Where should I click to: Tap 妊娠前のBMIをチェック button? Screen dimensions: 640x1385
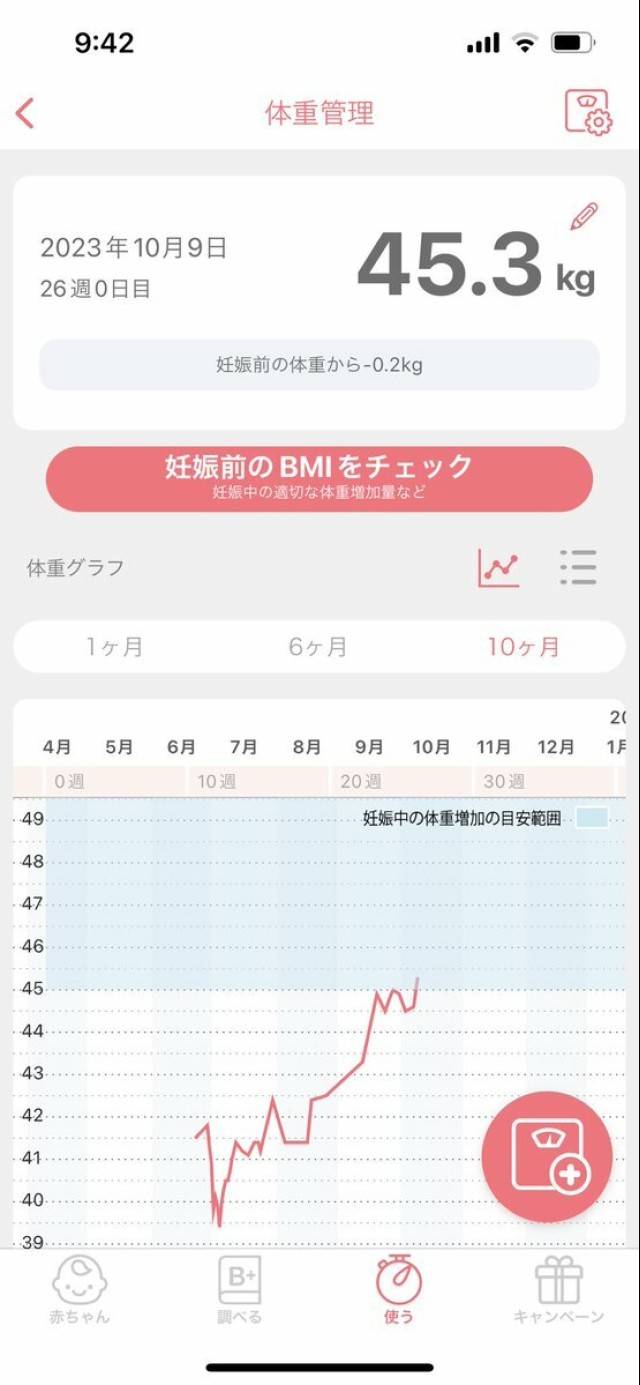319,479
